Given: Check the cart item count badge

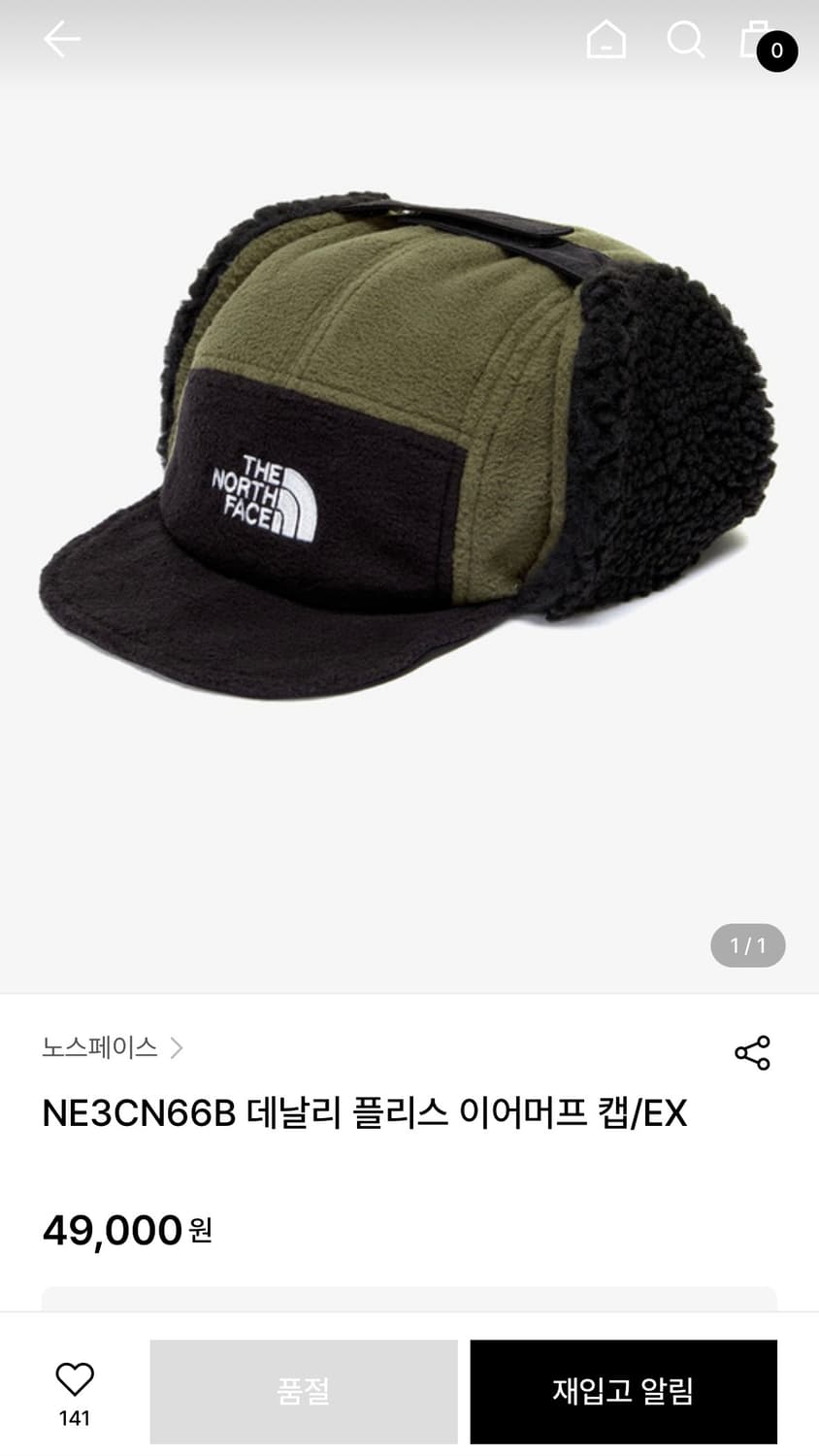Looking at the screenshot, I should 775,52.
